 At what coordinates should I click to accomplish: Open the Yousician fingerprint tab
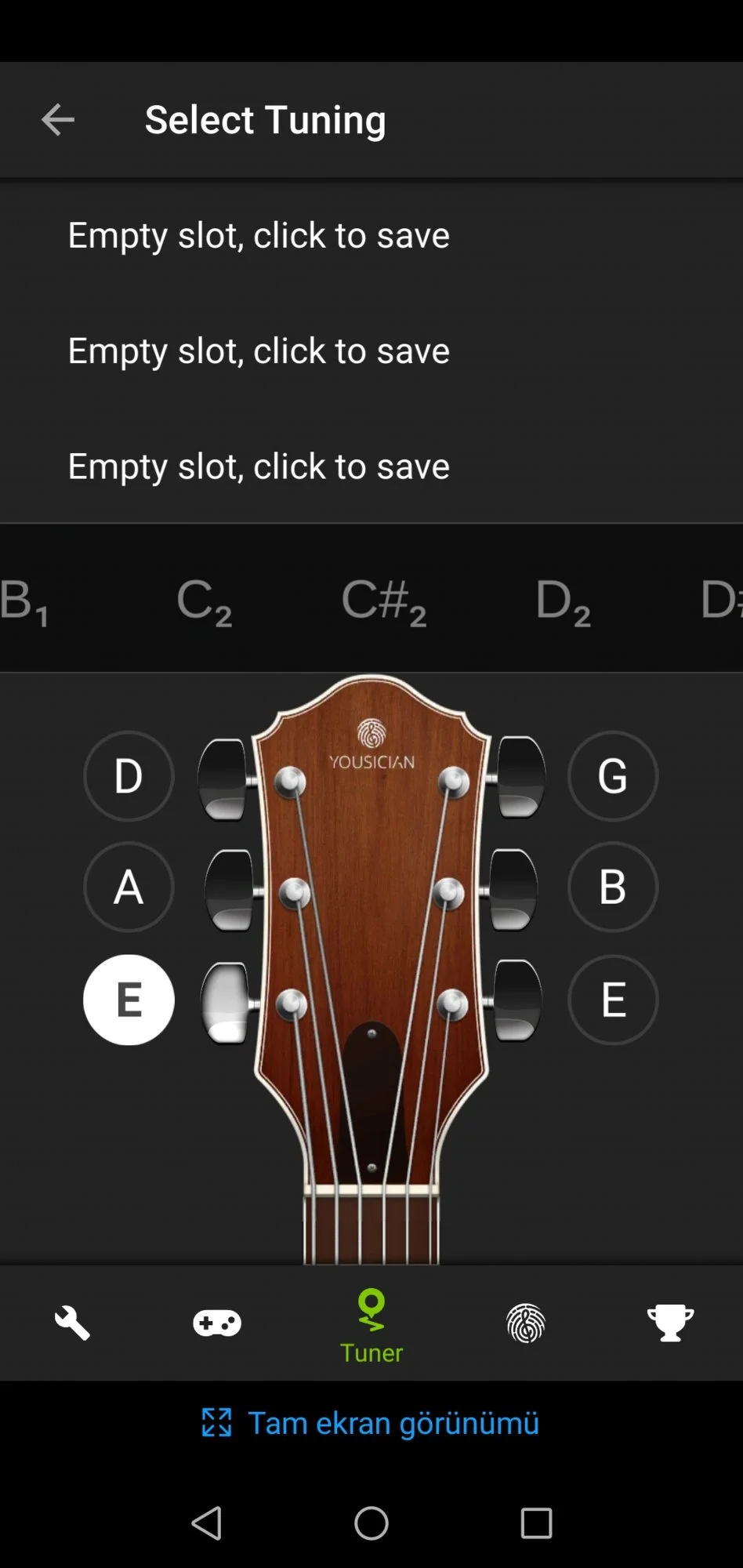(526, 1323)
